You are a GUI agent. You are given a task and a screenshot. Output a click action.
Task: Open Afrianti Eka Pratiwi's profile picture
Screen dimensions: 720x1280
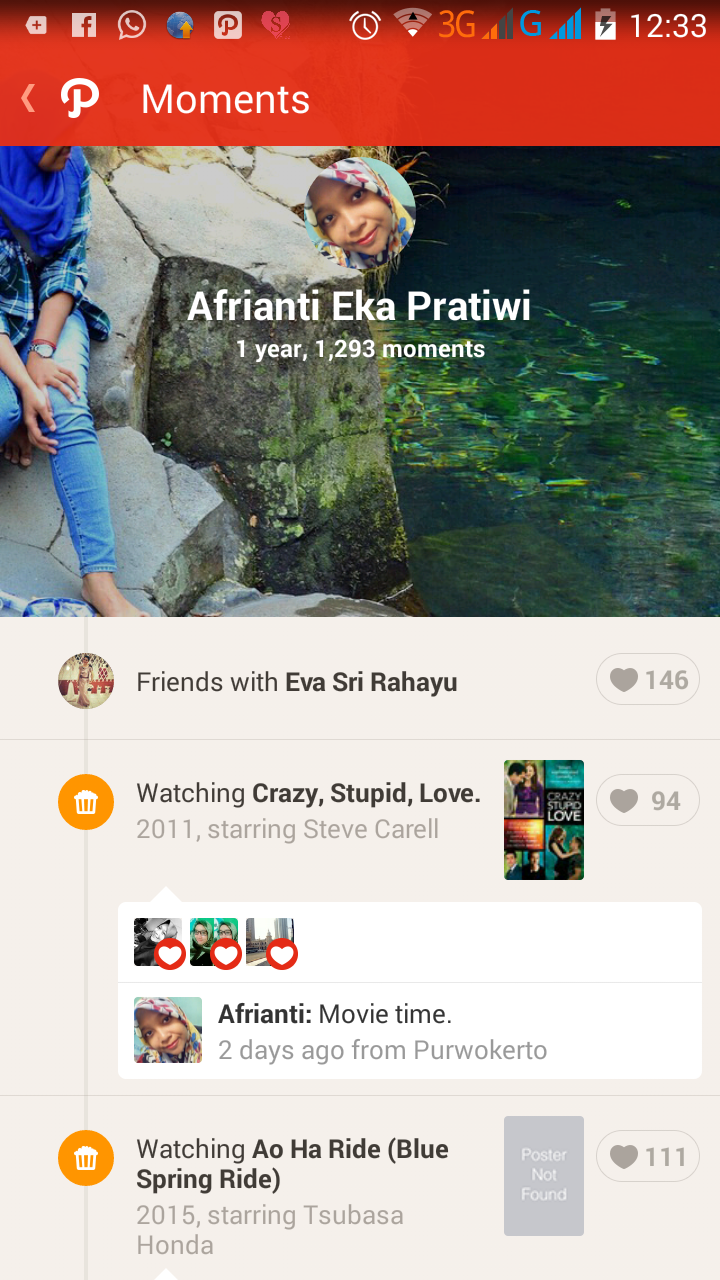click(x=360, y=213)
